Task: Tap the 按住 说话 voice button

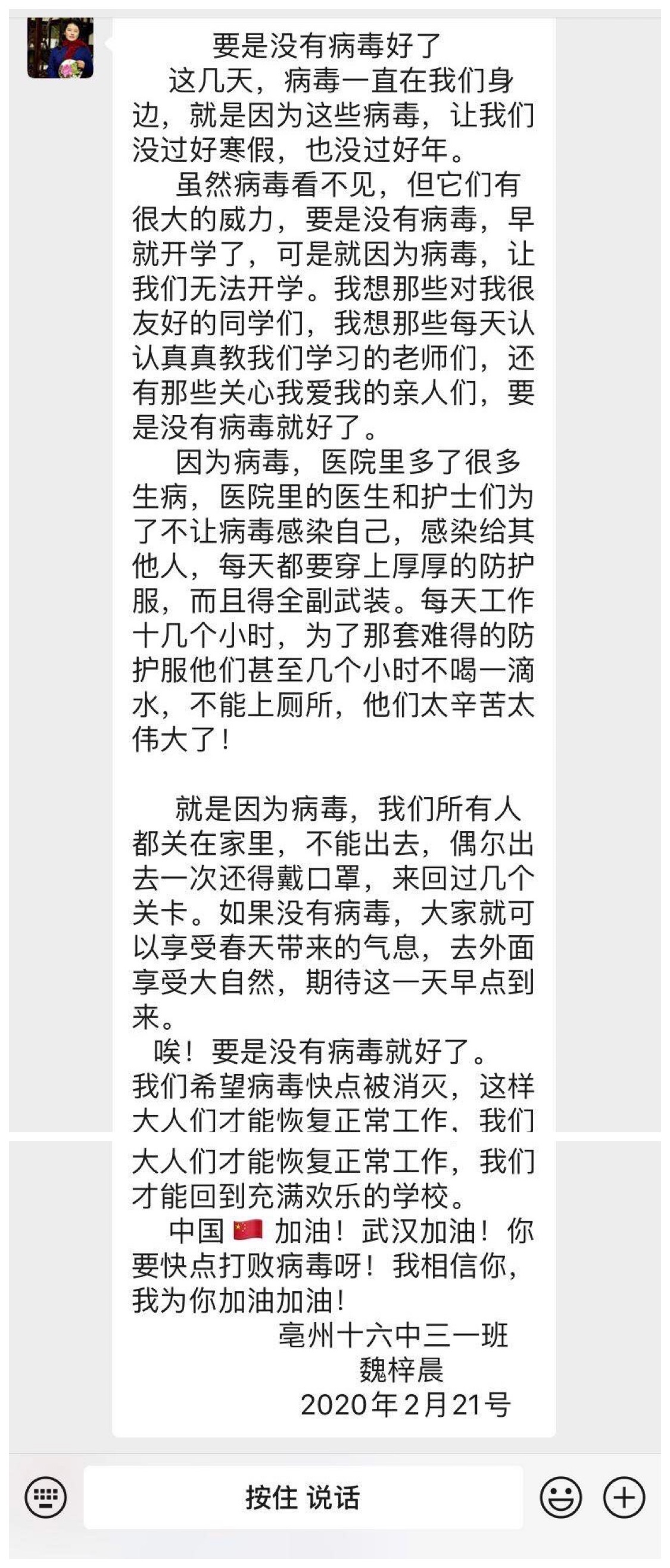Action: click(x=303, y=1497)
